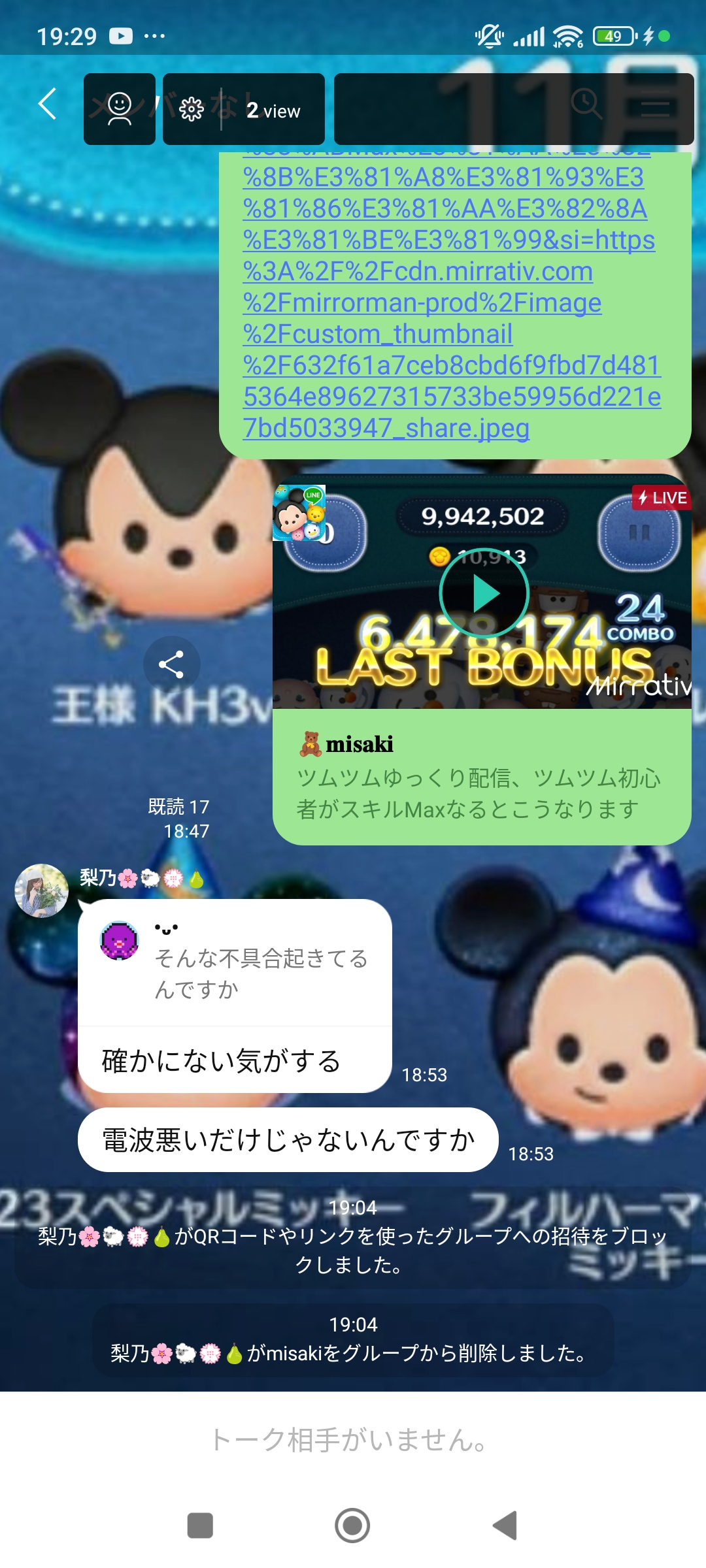Open the gear settings icon
The height and width of the screenshot is (1568, 706).
tap(192, 109)
